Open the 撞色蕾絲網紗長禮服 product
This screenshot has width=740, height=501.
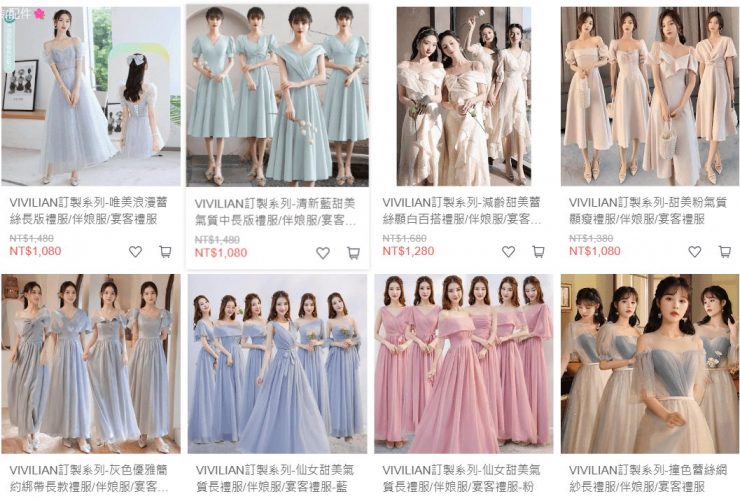tap(650, 364)
